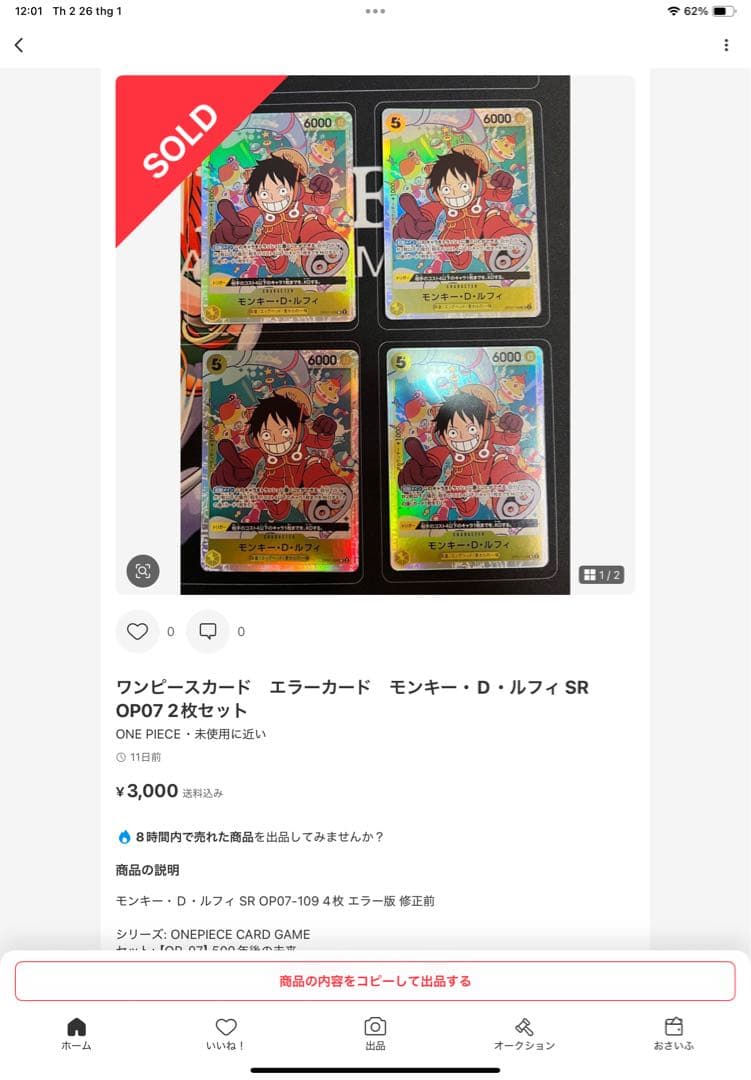Open the three-dot overflow menu
Viewport: 751px width, 1080px height.
click(x=726, y=45)
